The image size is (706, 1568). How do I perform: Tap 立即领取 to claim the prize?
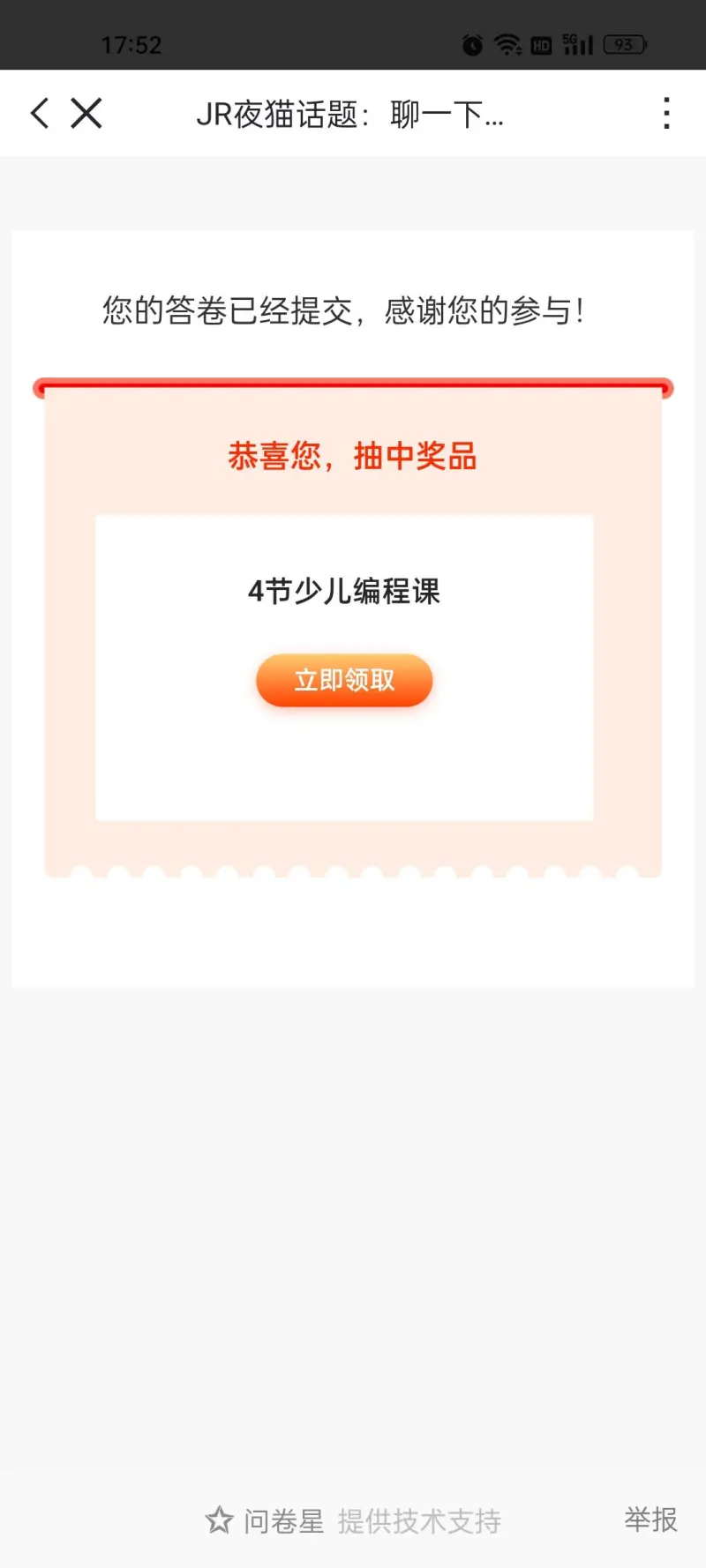[x=344, y=680]
